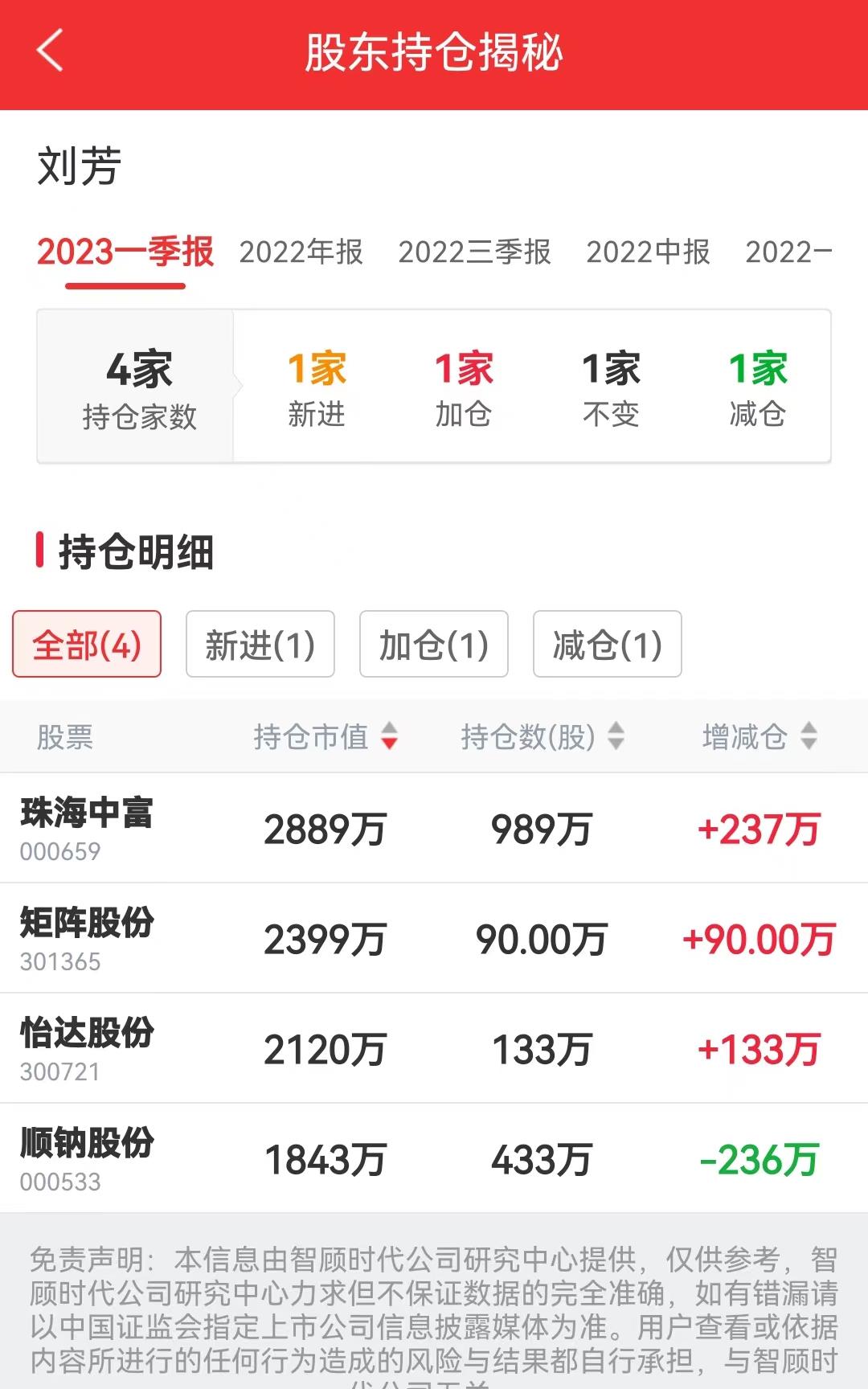Image resolution: width=868 pixels, height=1389 pixels.
Task: Switch to the 2022年报 tab
Action: tap(301, 252)
